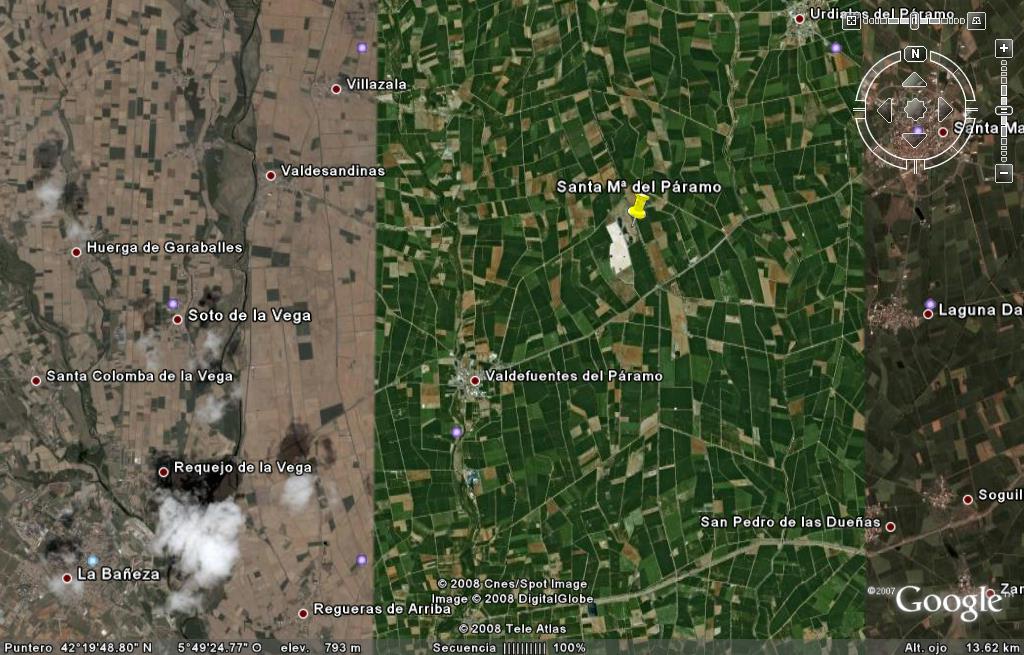The width and height of the screenshot is (1024, 655).
Task: Tilt the view to top-down
Action: click(x=851, y=19)
